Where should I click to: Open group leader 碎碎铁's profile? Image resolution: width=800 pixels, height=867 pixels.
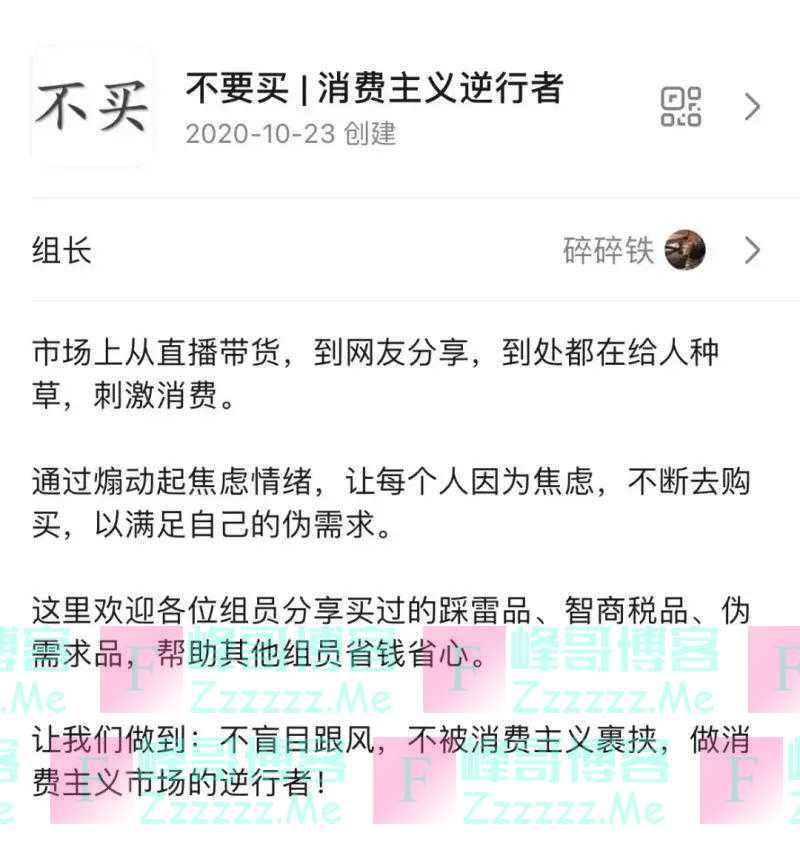point(685,250)
